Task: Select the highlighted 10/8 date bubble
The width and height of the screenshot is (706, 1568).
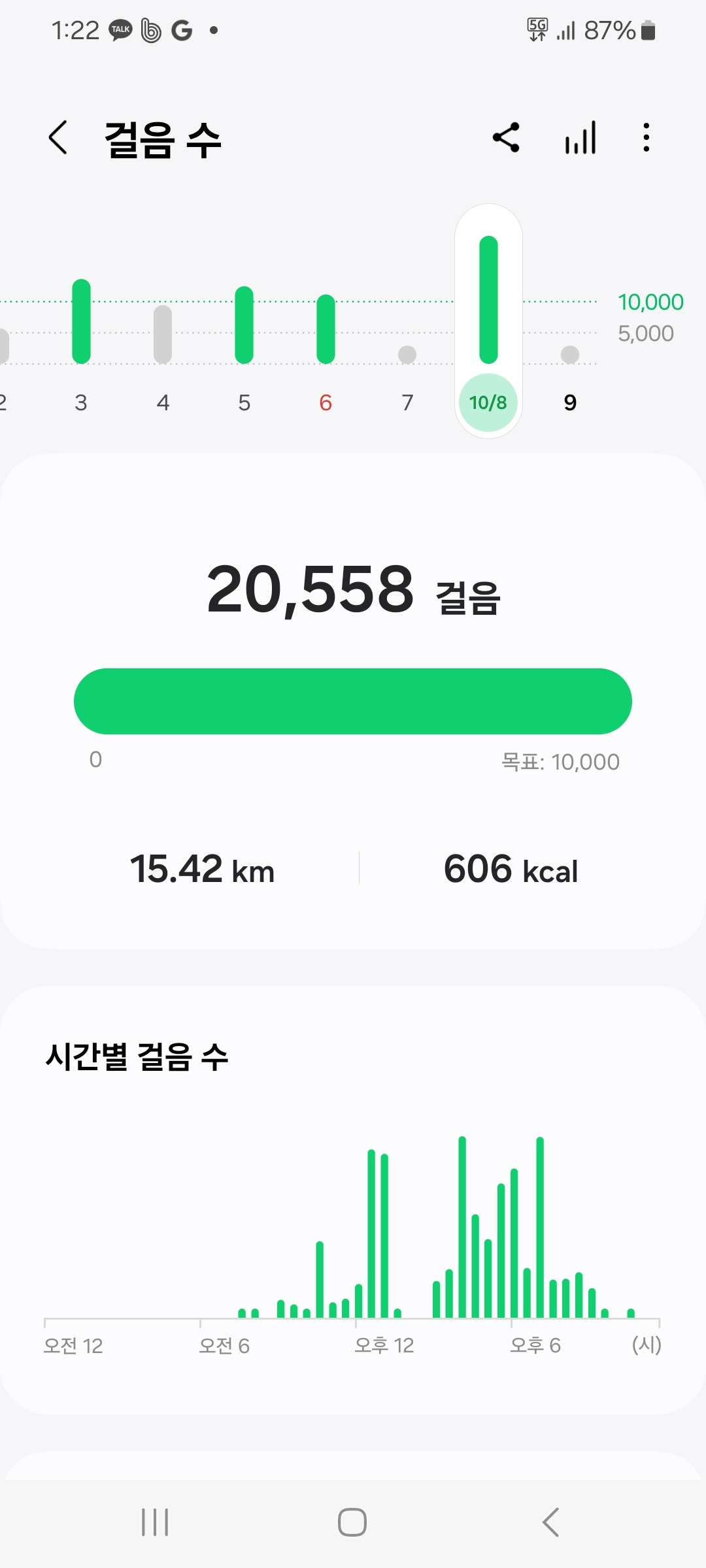Action: [x=488, y=402]
